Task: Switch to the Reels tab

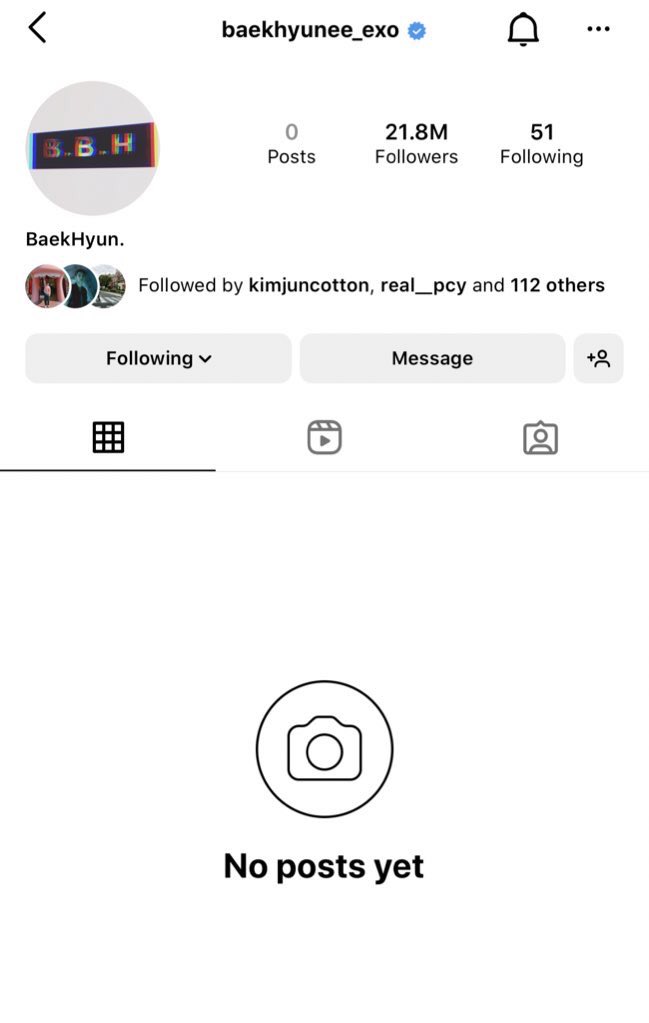Action: [x=324, y=437]
